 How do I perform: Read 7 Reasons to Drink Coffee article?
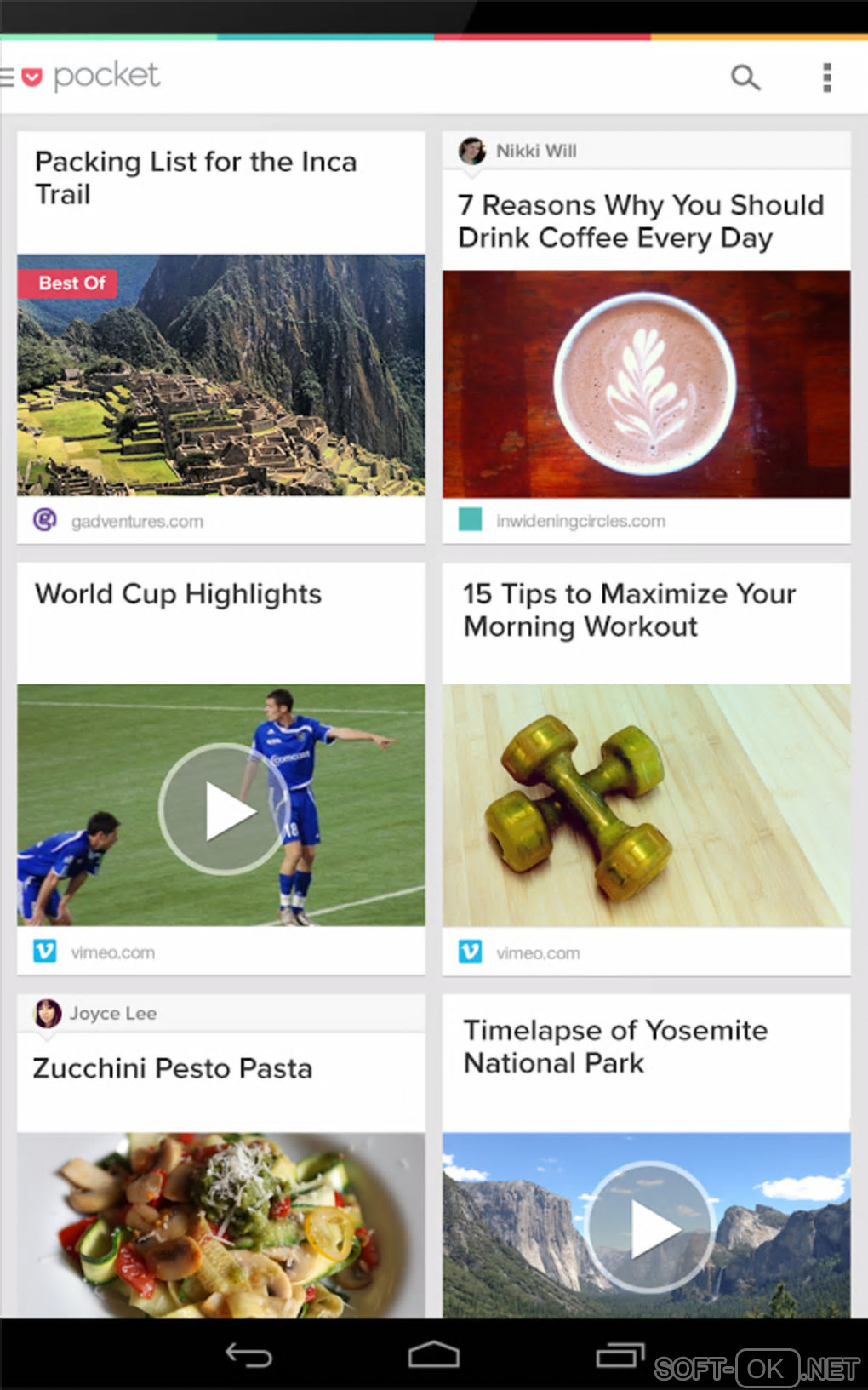click(x=641, y=221)
